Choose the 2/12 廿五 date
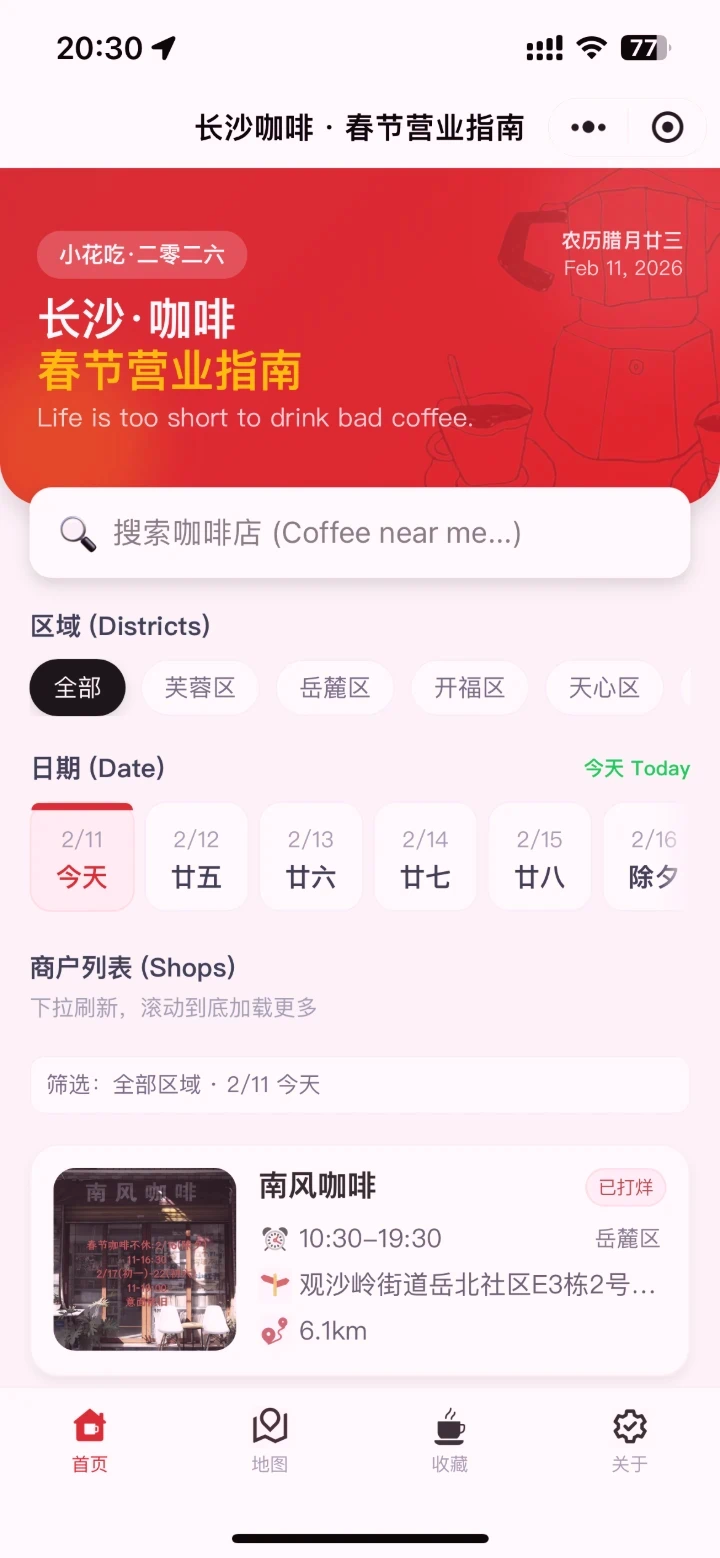 click(x=196, y=858)
